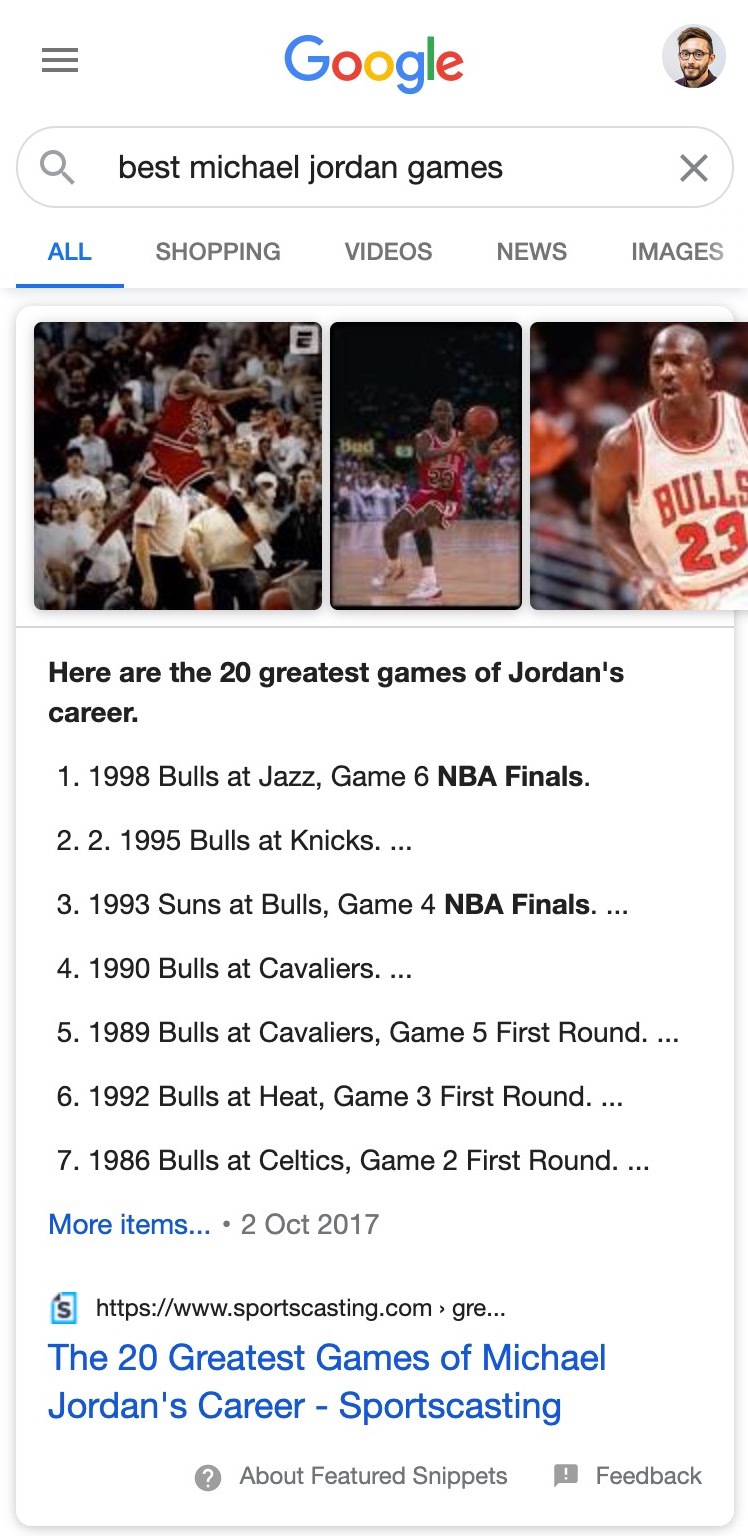Switch to the News tab
Screen dimensions: 748x1536
(531, 252)
